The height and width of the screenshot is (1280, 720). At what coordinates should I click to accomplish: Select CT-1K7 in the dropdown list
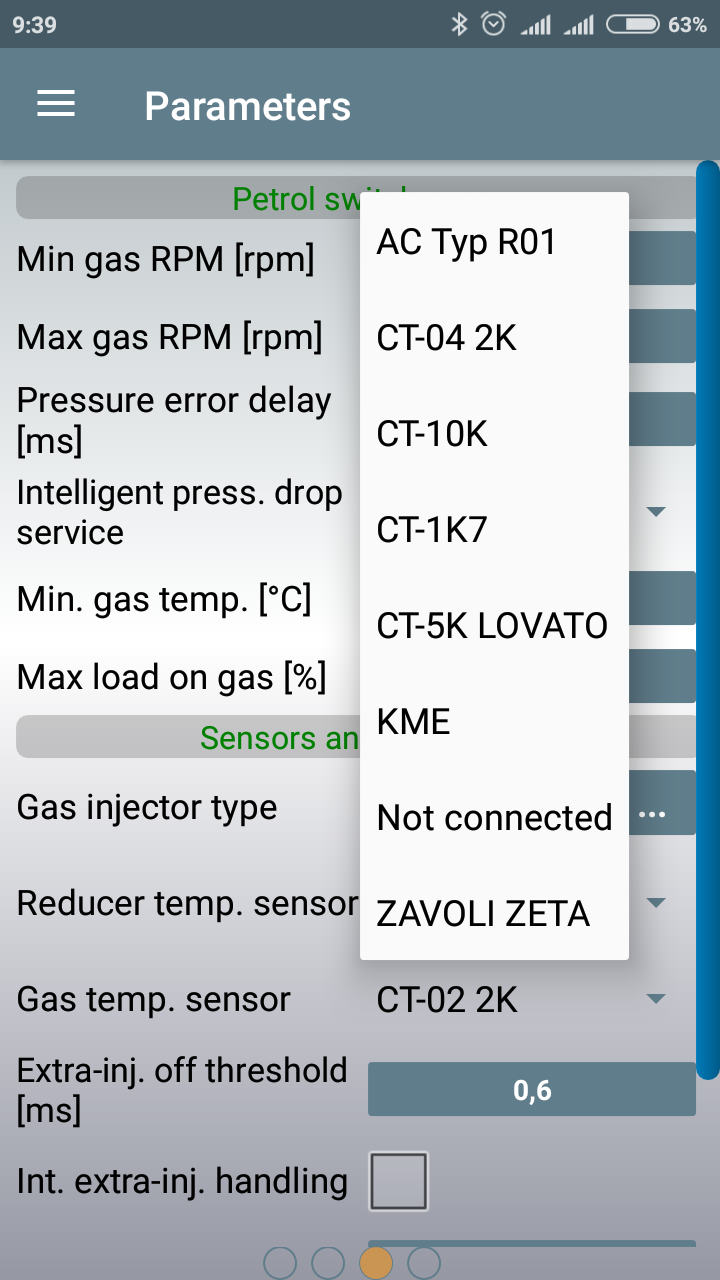[x=494, y=530]
